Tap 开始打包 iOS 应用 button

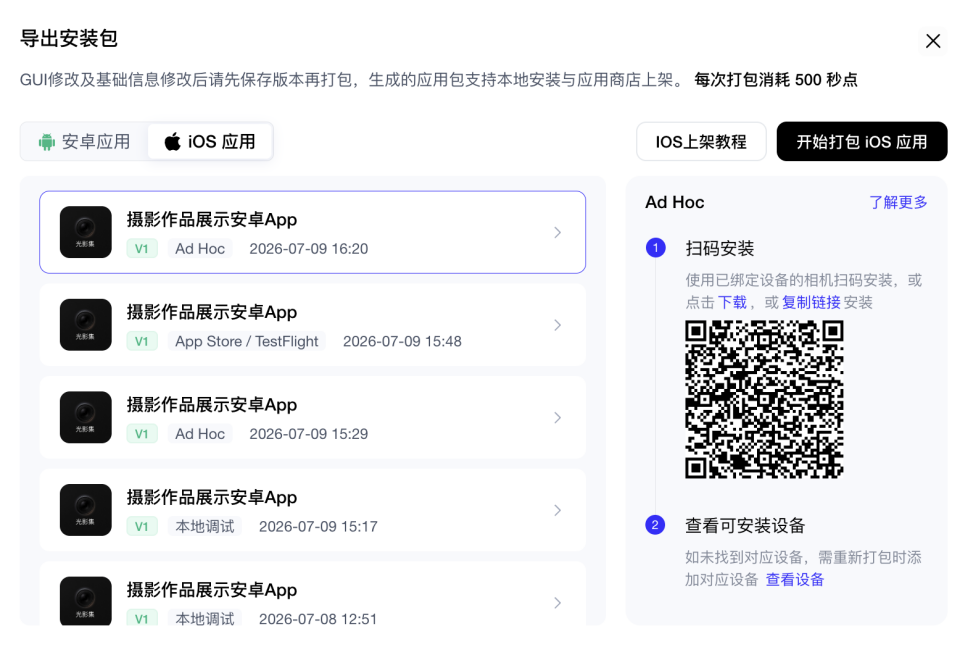(861, 142)
